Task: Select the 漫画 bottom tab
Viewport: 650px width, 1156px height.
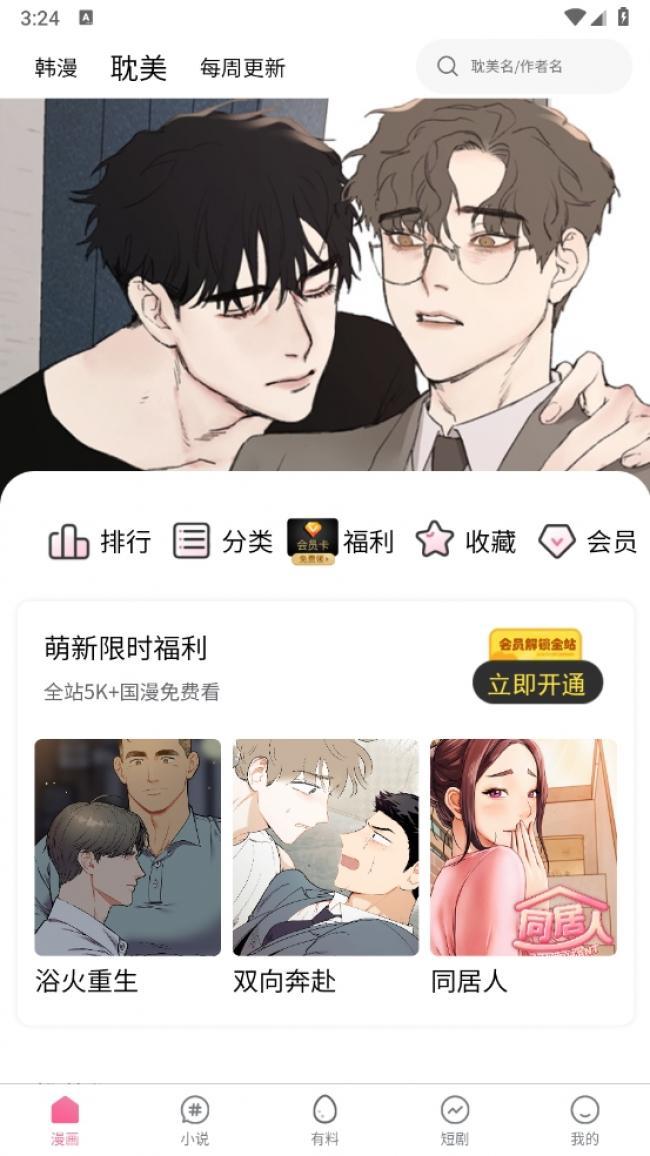Action: click(65, 1119)
